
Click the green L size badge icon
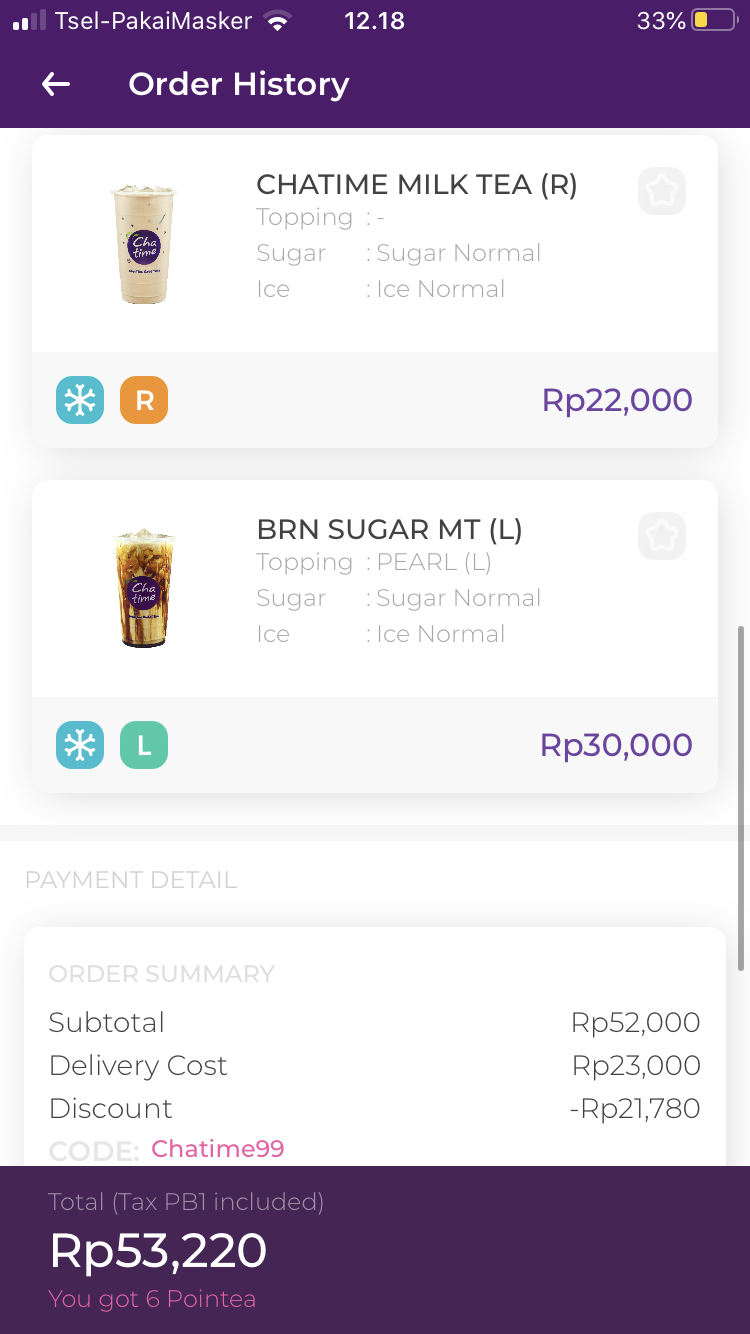tap(144, 744)
